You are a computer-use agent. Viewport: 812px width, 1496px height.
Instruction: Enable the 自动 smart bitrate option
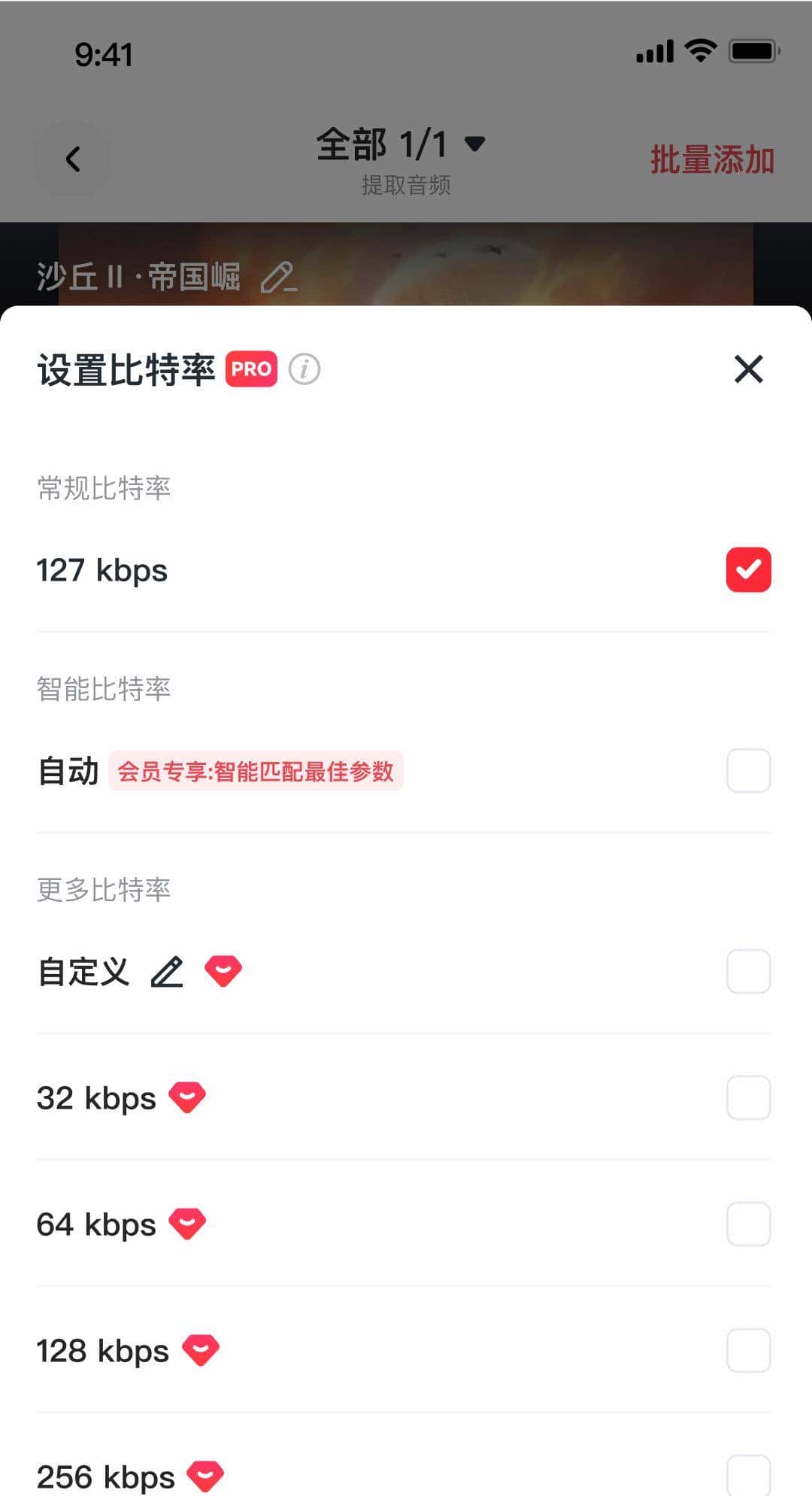[748, 771]
